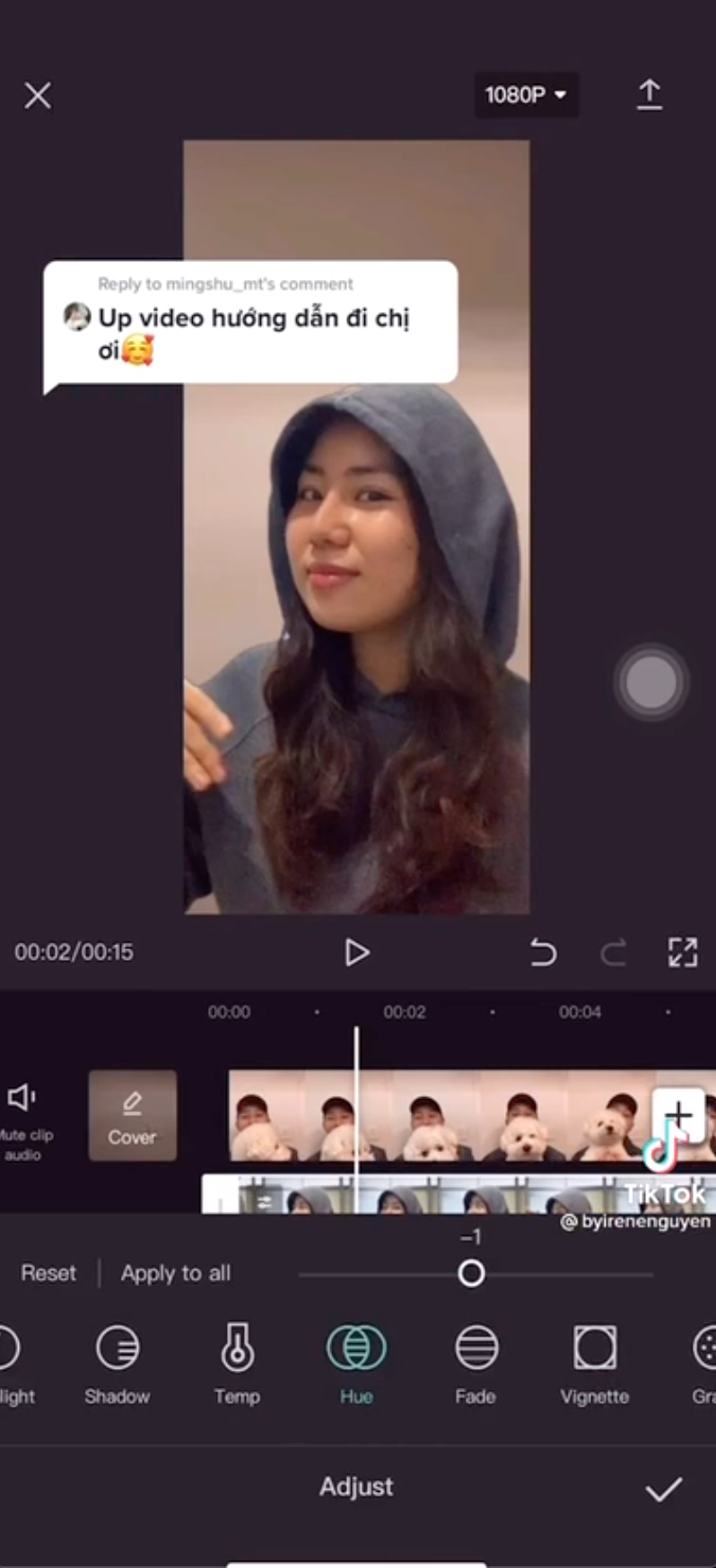The image size is (716, 1568).
Task: Open the 1080P resolution dropdown
Action: [x=526, y=95]
